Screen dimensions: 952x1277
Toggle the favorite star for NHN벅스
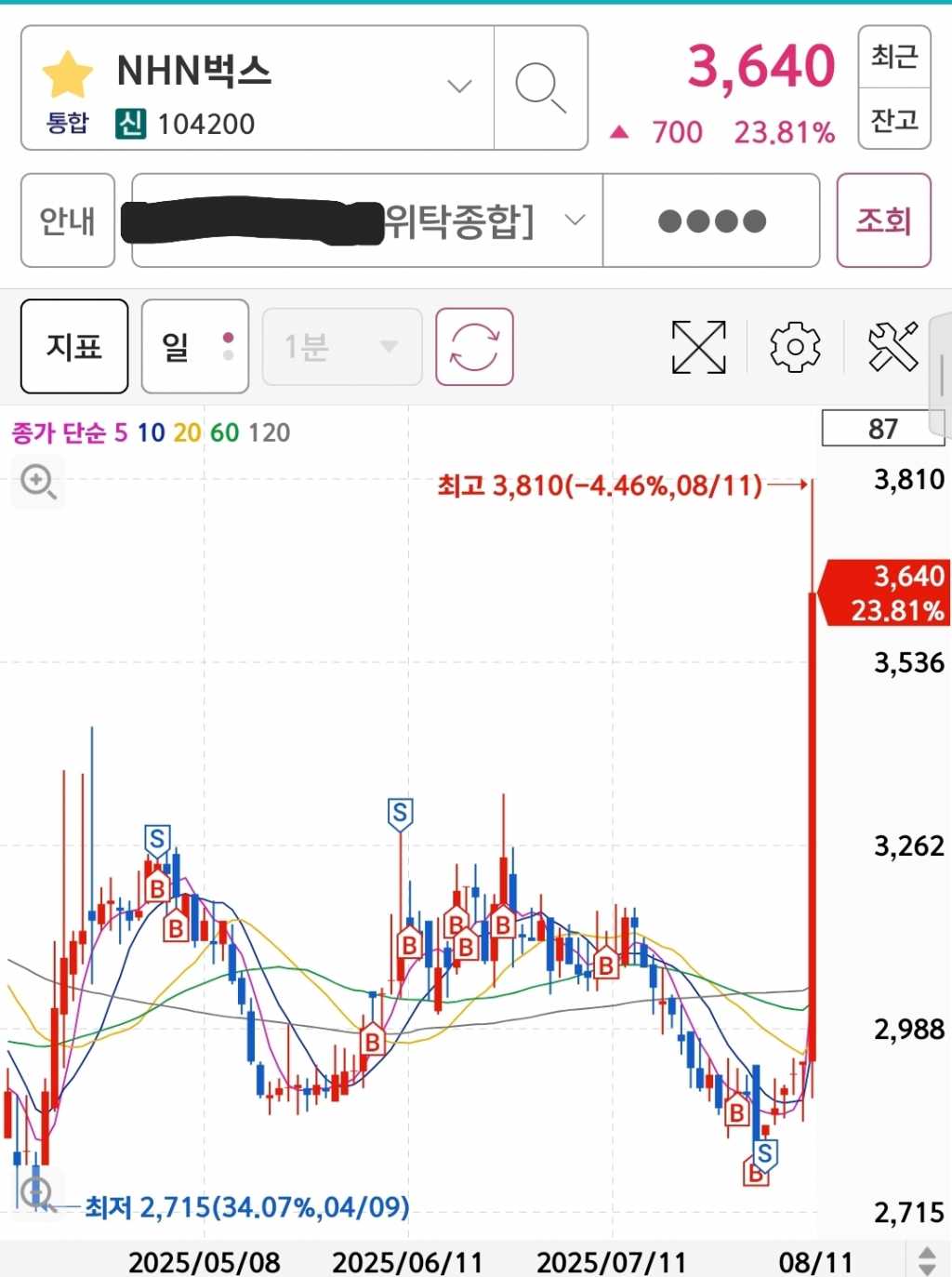(x=68, y=75)
